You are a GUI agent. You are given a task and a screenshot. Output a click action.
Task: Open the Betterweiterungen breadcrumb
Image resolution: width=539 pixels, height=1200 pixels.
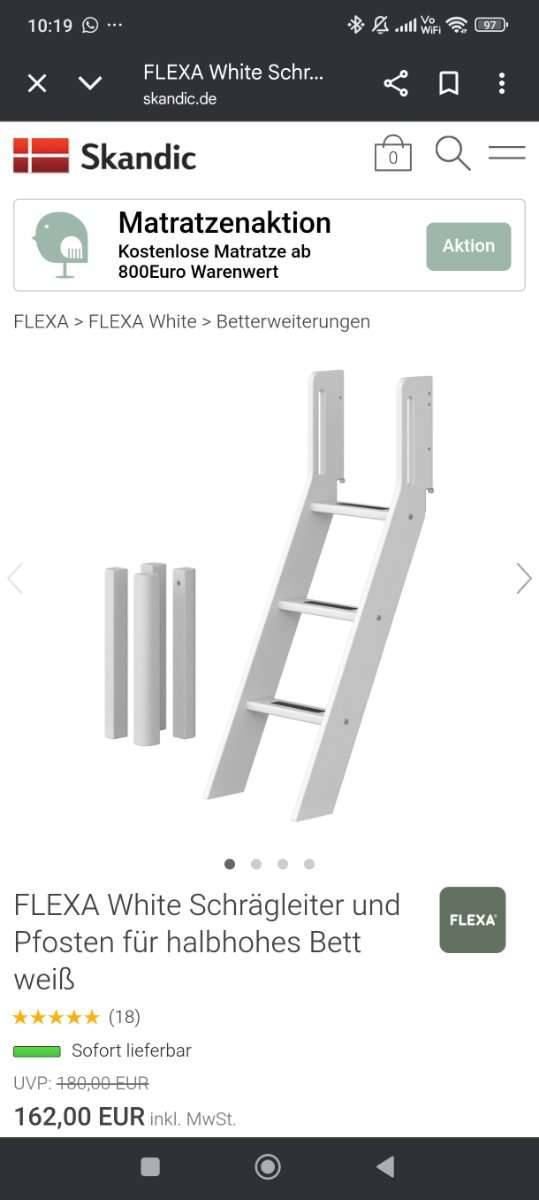tap(293, 321)
